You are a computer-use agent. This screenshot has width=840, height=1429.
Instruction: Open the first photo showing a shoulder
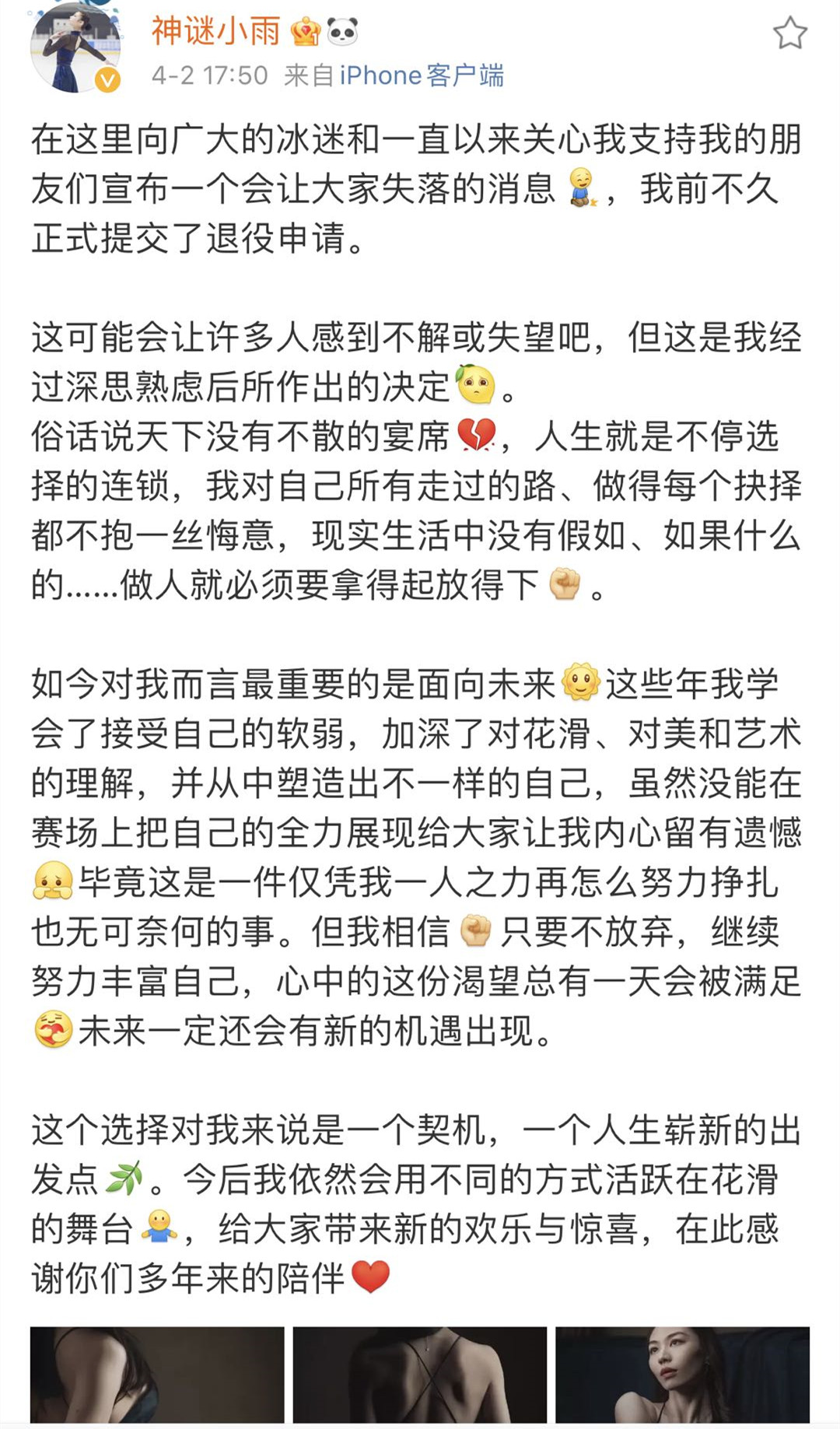click(x=157, y=1375)
